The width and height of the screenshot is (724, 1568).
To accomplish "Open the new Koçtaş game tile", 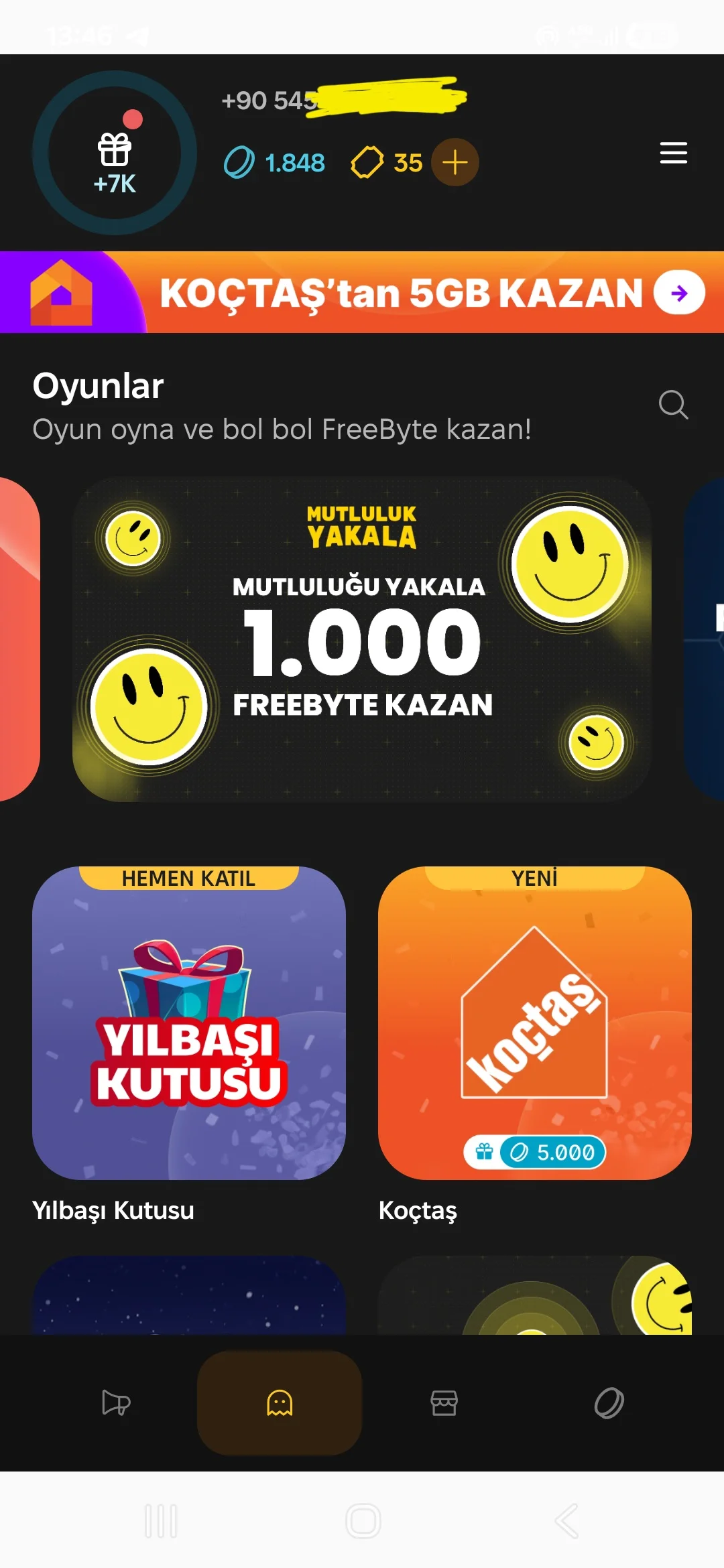I will [534, 1023].
